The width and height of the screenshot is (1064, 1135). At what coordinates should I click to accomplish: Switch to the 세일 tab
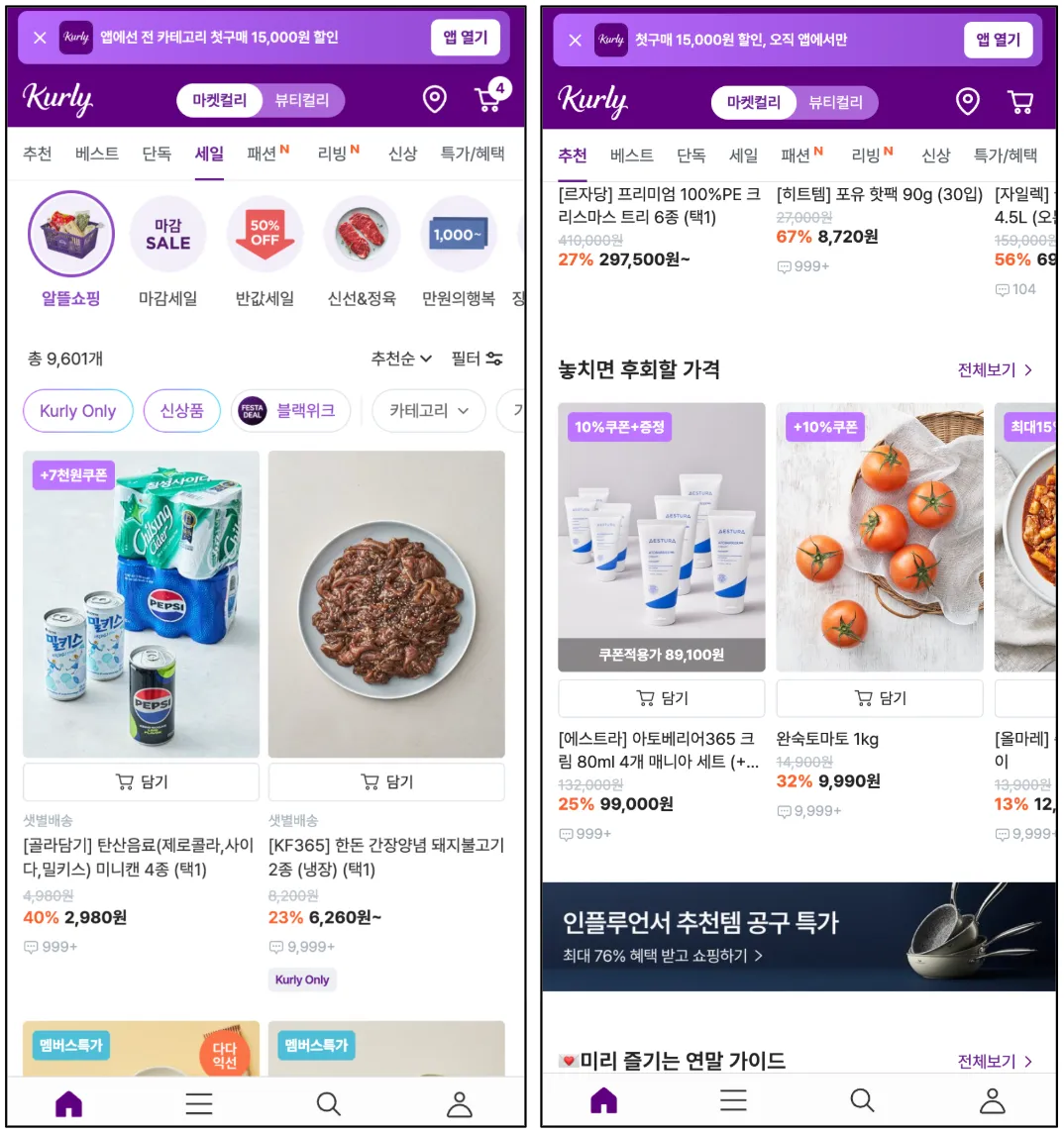(x=208, y=155)
